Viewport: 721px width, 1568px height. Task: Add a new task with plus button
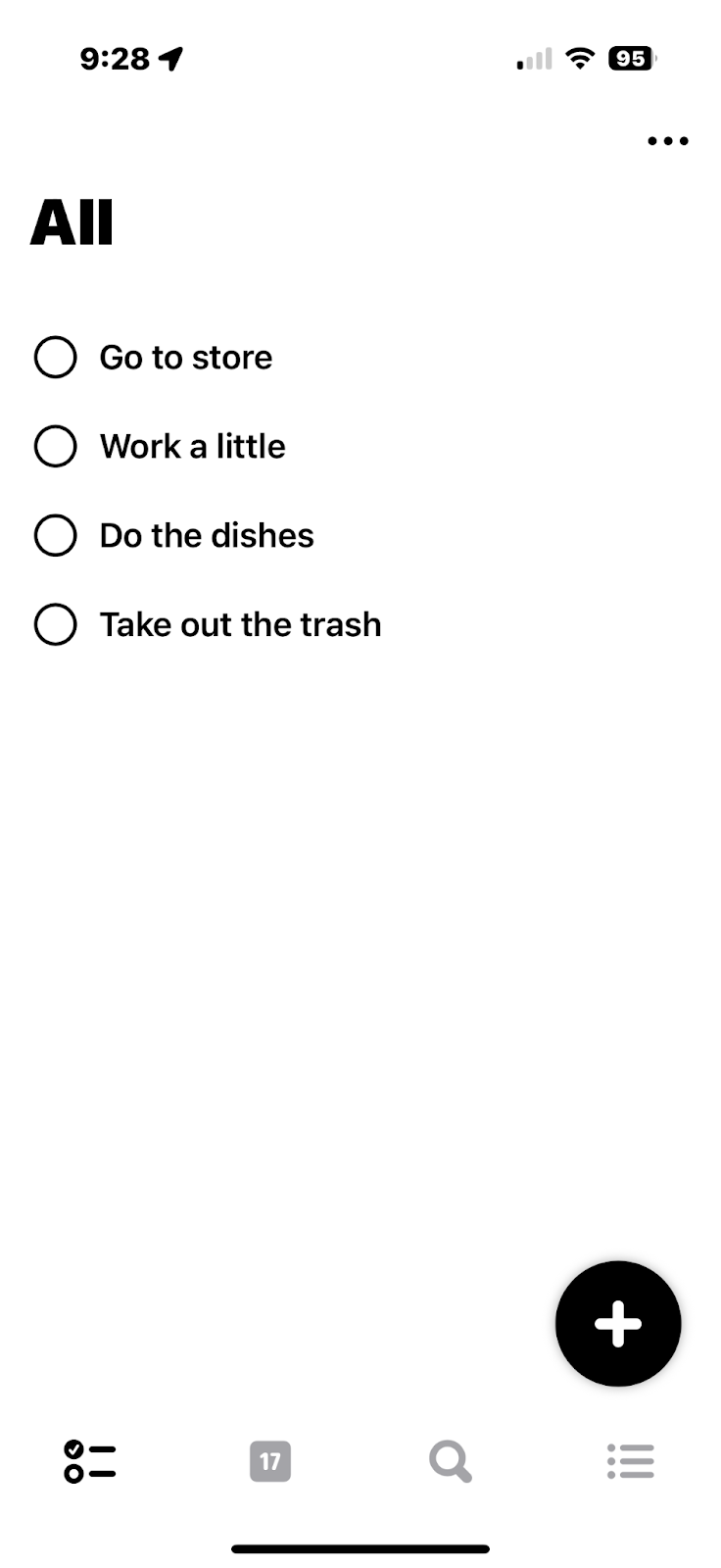[618, 1324]
